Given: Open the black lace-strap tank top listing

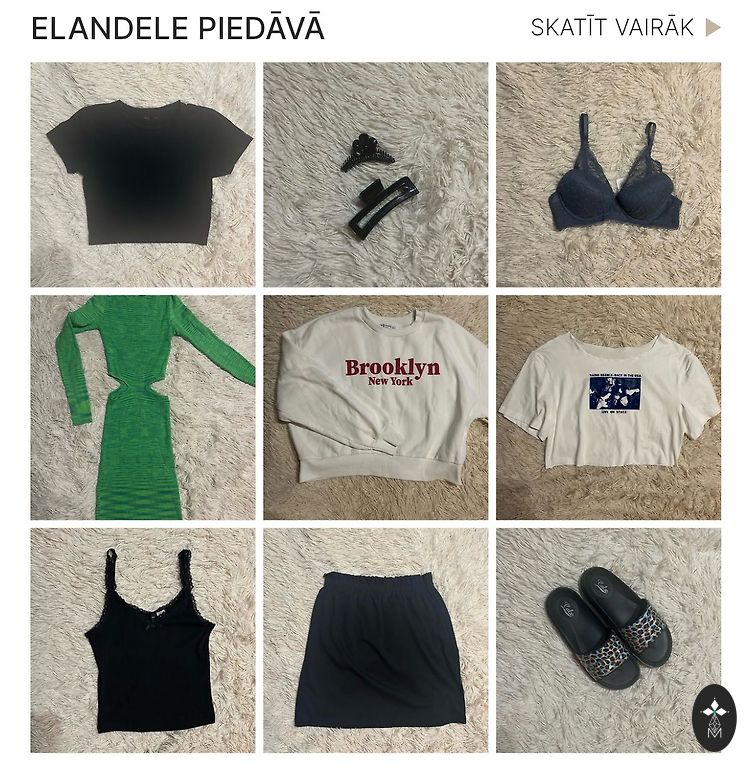Looking at the screenshot, I should [143, 640].
